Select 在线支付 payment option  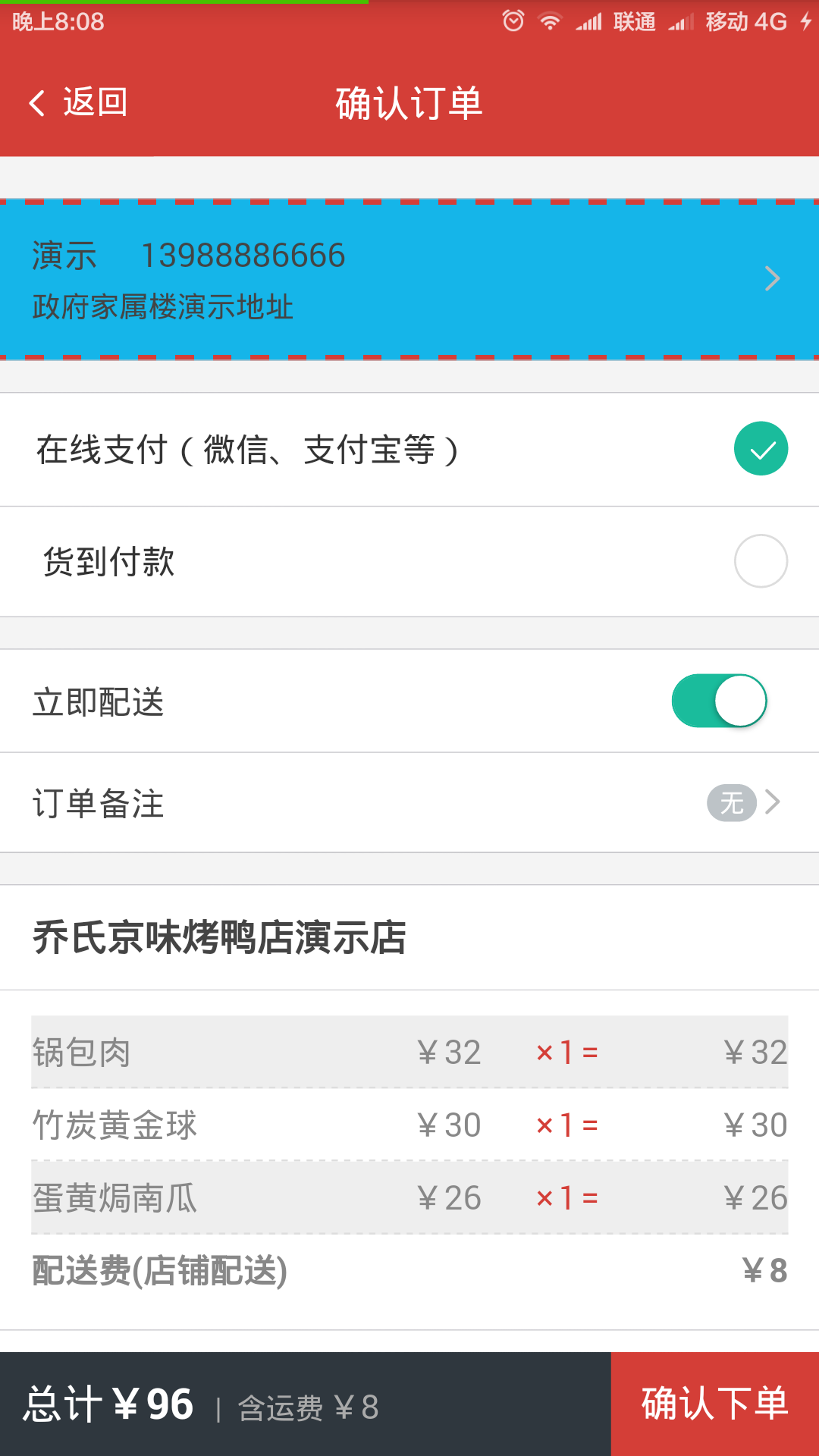tap(761, 449)
